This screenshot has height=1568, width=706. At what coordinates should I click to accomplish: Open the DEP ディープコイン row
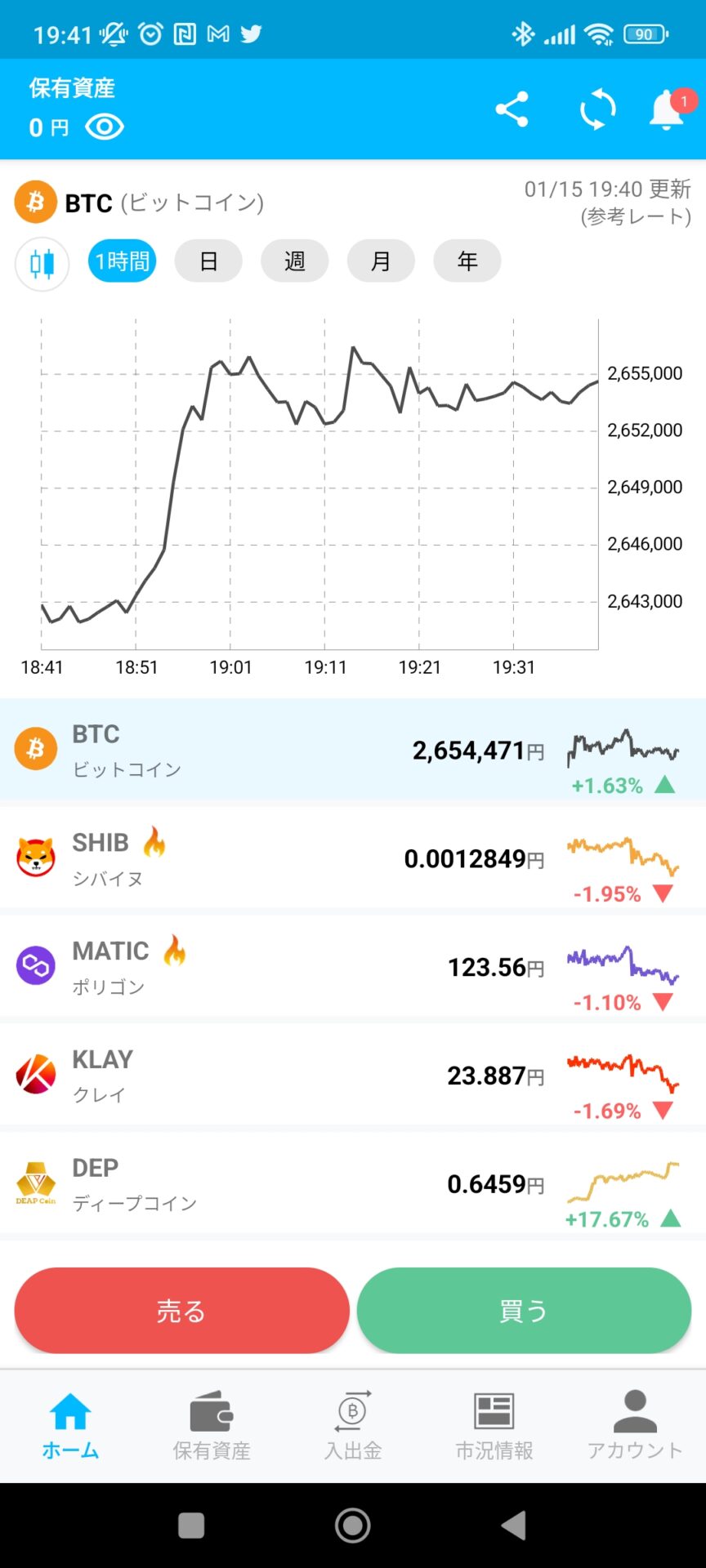tap(353, 1184)
